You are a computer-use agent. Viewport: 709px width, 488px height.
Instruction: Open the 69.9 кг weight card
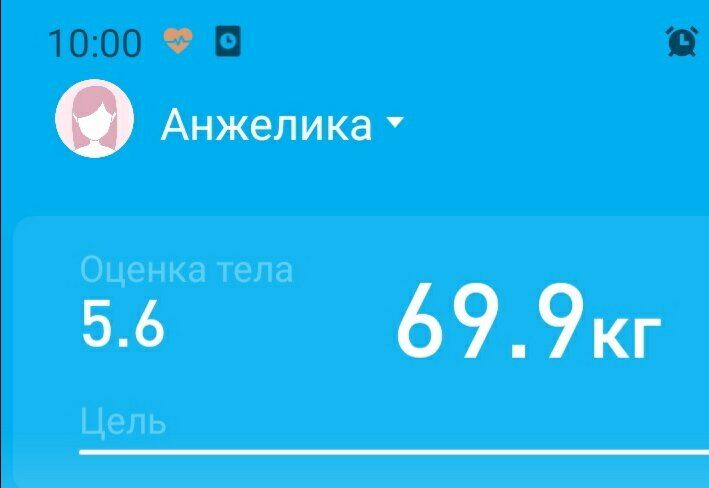pos(527,325)
